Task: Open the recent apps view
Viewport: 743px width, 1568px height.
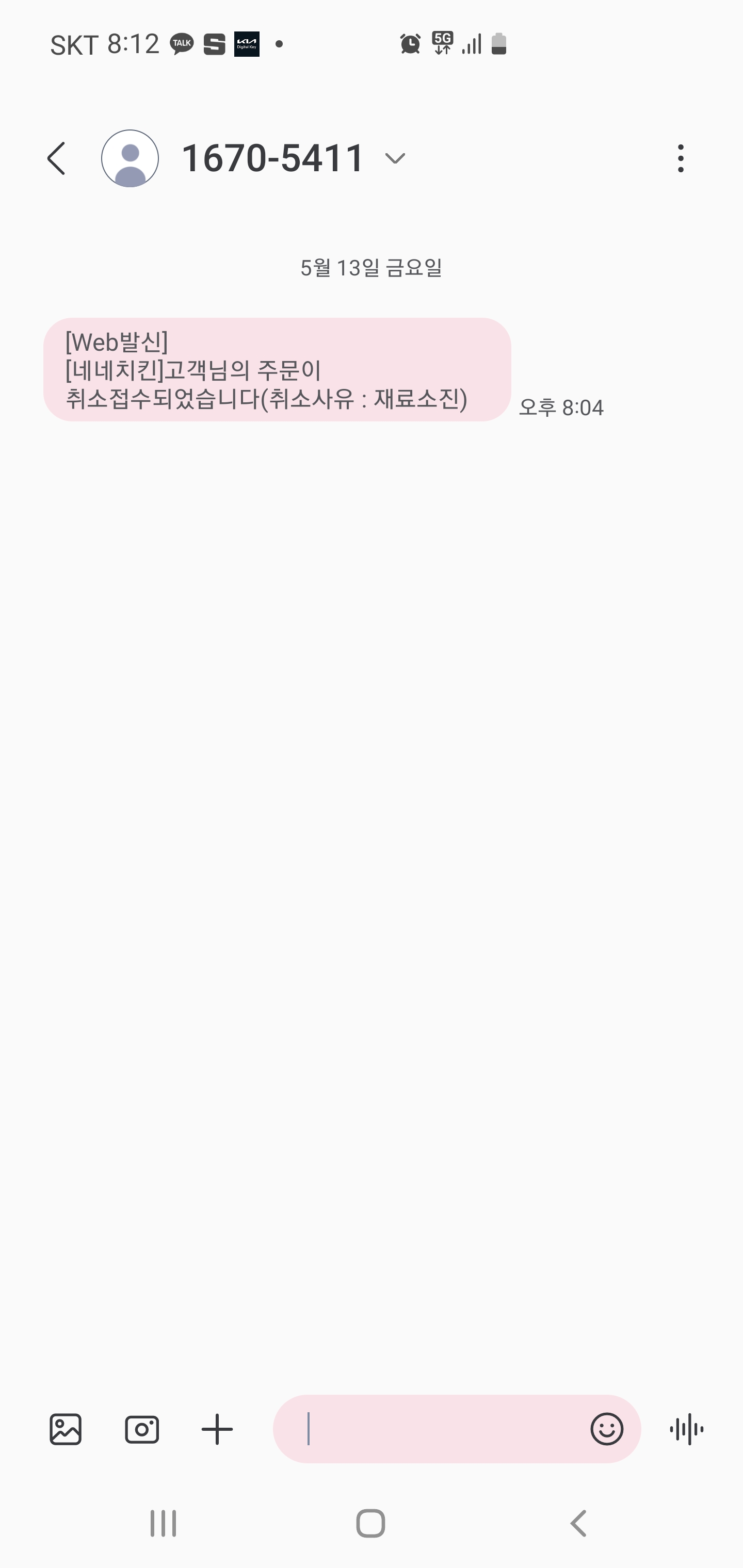Action: (163, 1524)
